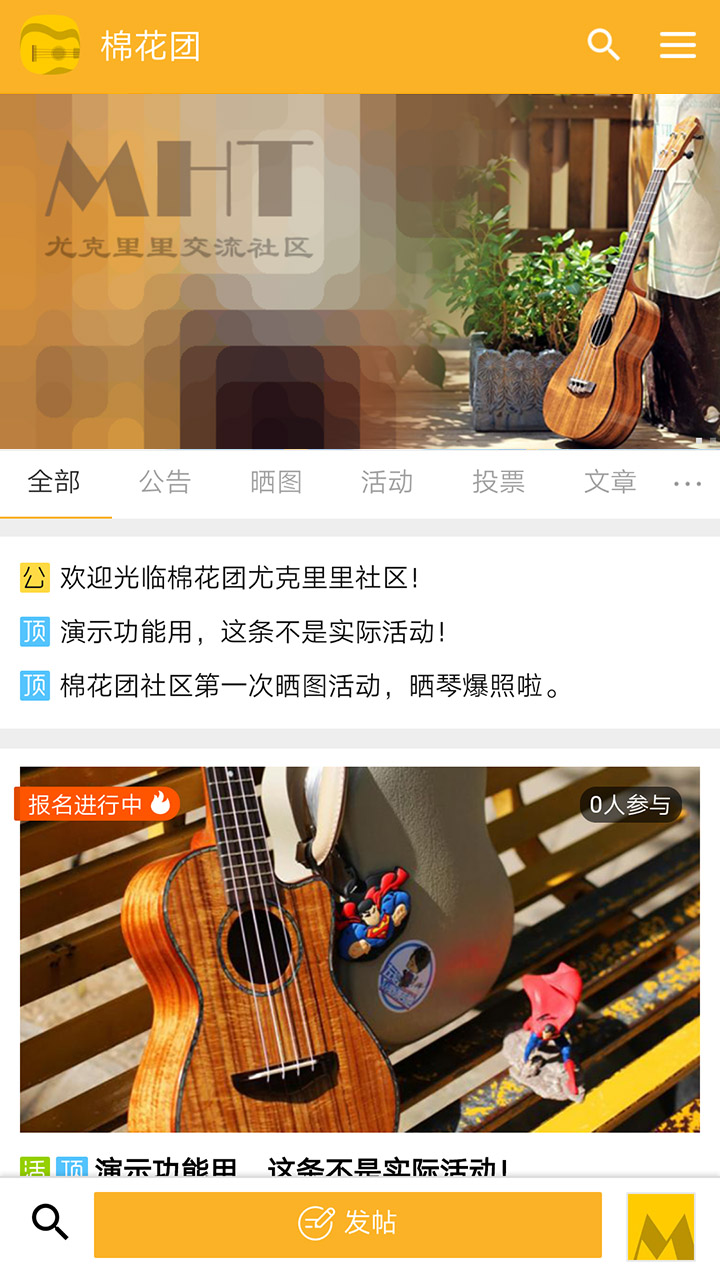This screenshot has width=720, height=1280.
Task: Show more tabs via the ellipsis
Action: point(687,484)
